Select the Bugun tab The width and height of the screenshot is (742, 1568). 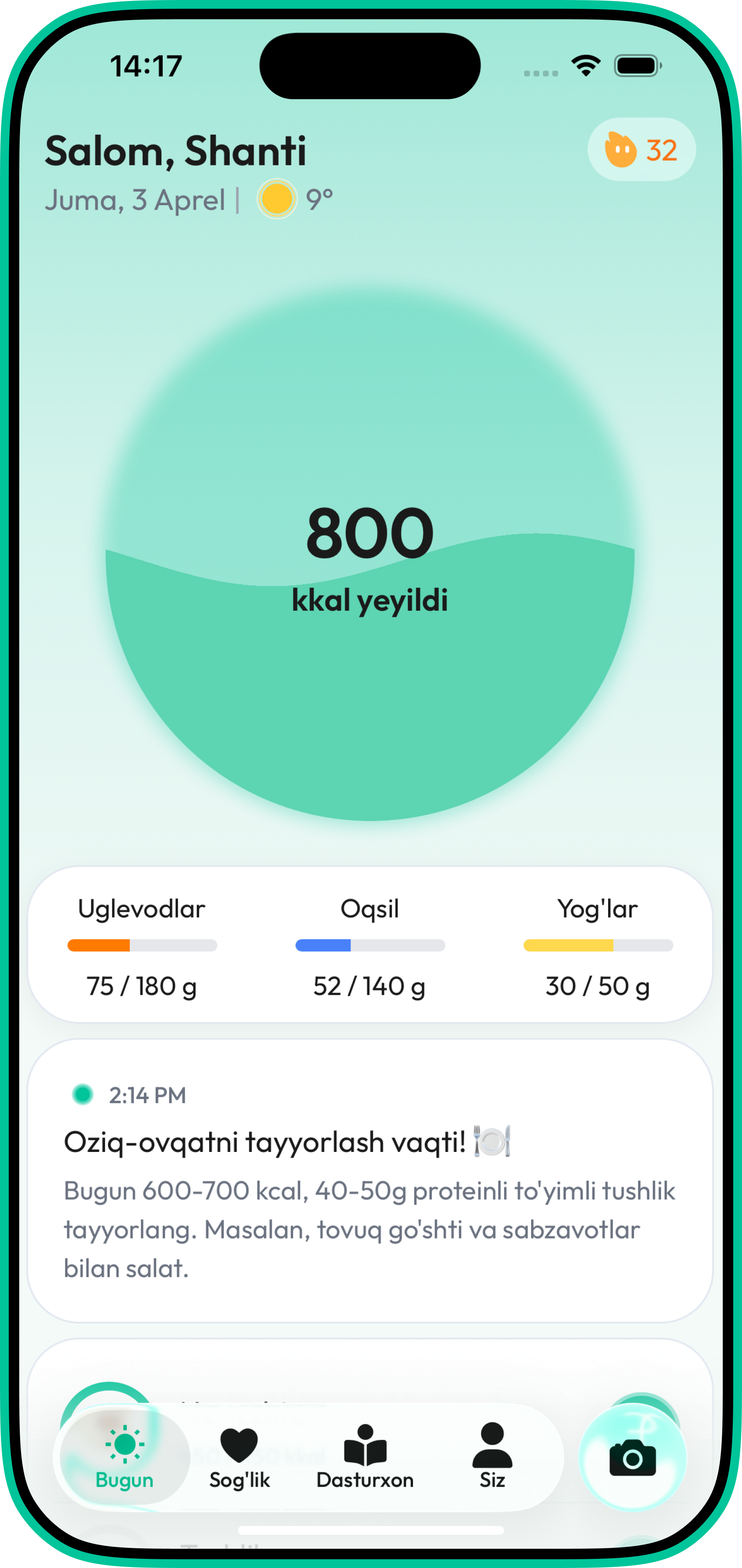tap(125, 1457)
